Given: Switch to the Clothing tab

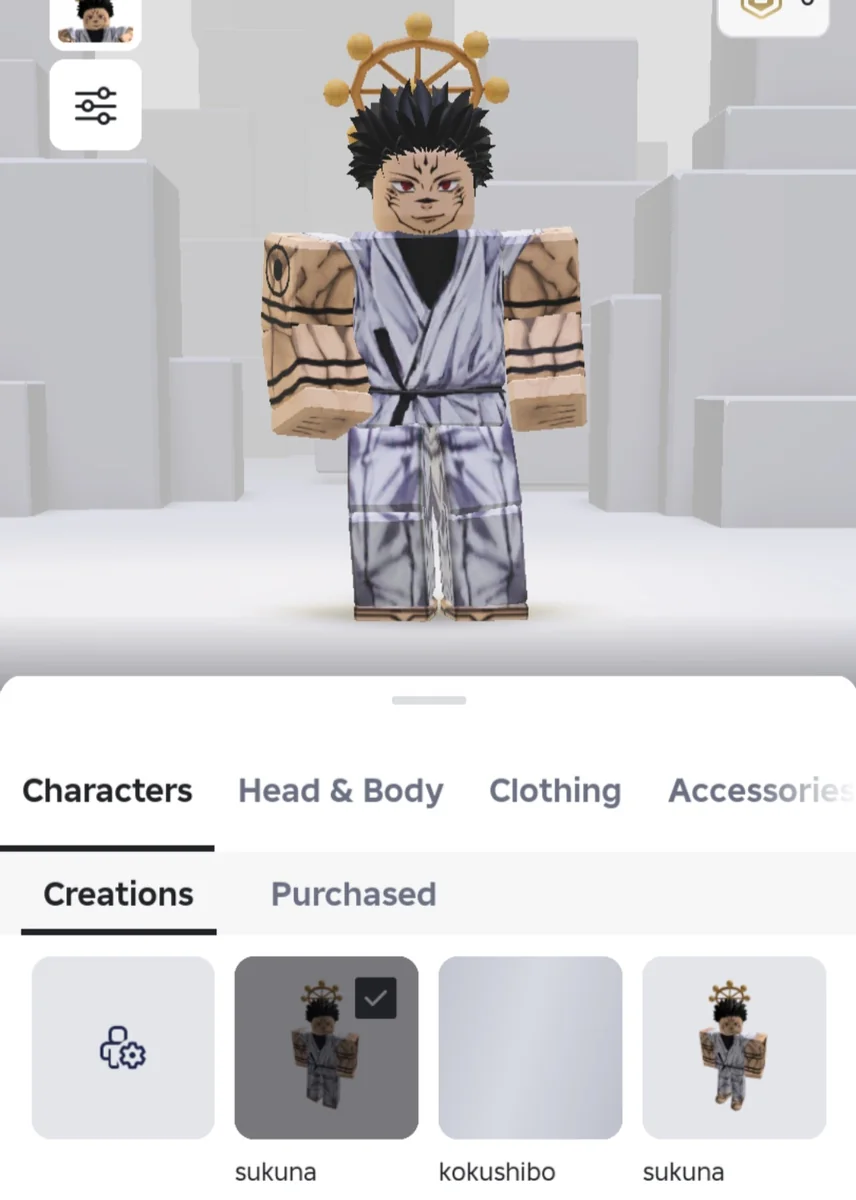Looking at the screenshot, I should [x=555, y=791].
